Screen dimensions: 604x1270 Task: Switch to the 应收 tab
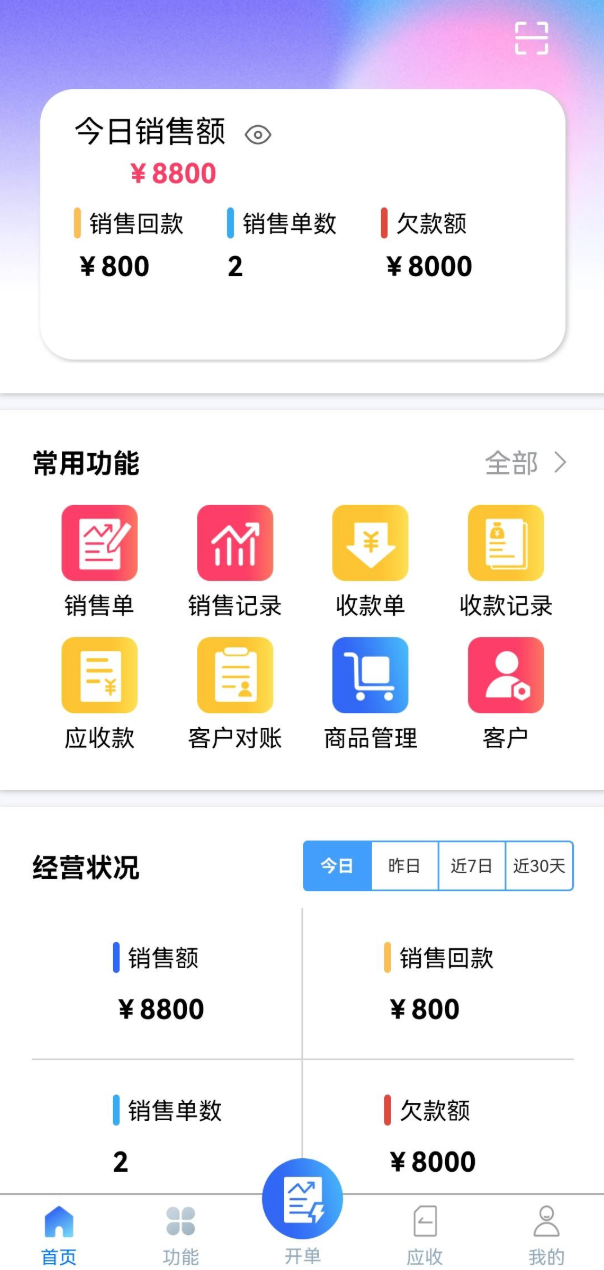425,1235
